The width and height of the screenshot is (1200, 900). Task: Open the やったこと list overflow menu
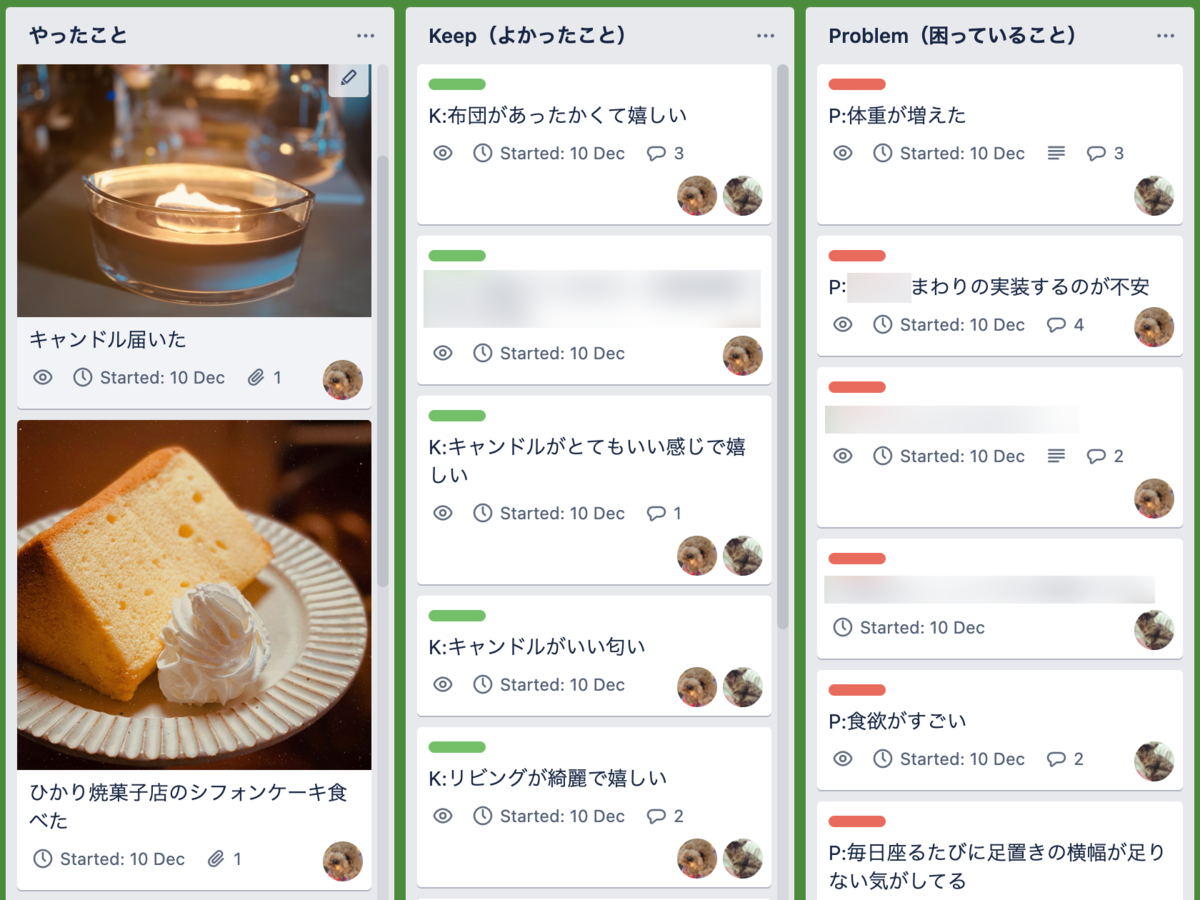[x=365, y=36]
